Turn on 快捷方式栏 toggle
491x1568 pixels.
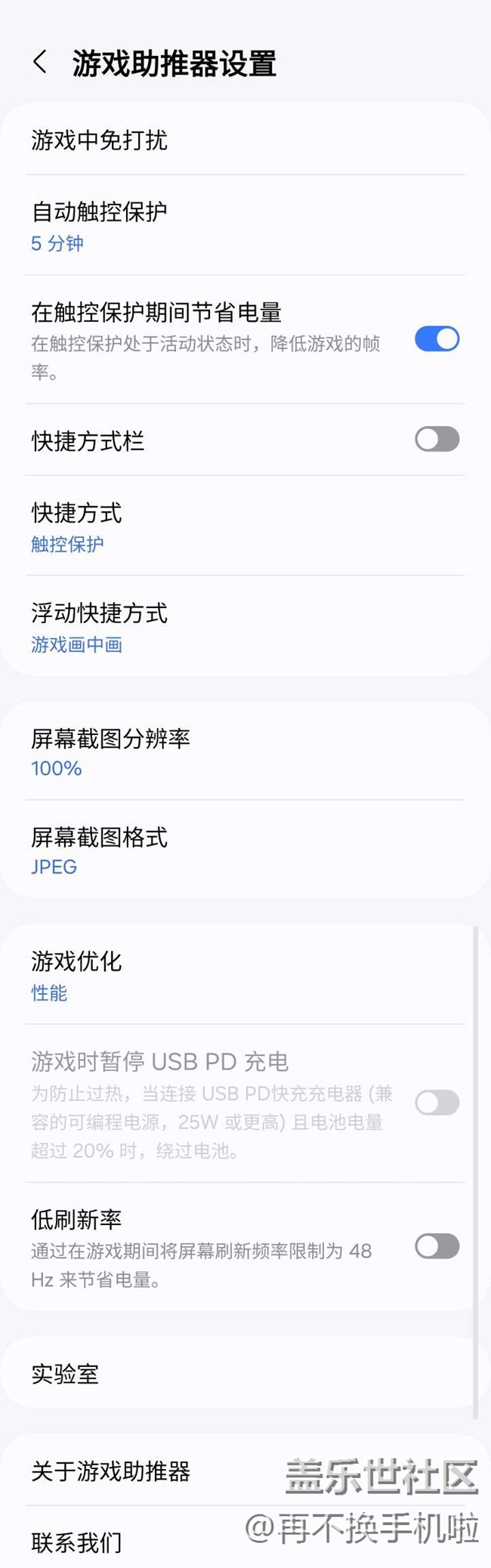pos(437,439)
